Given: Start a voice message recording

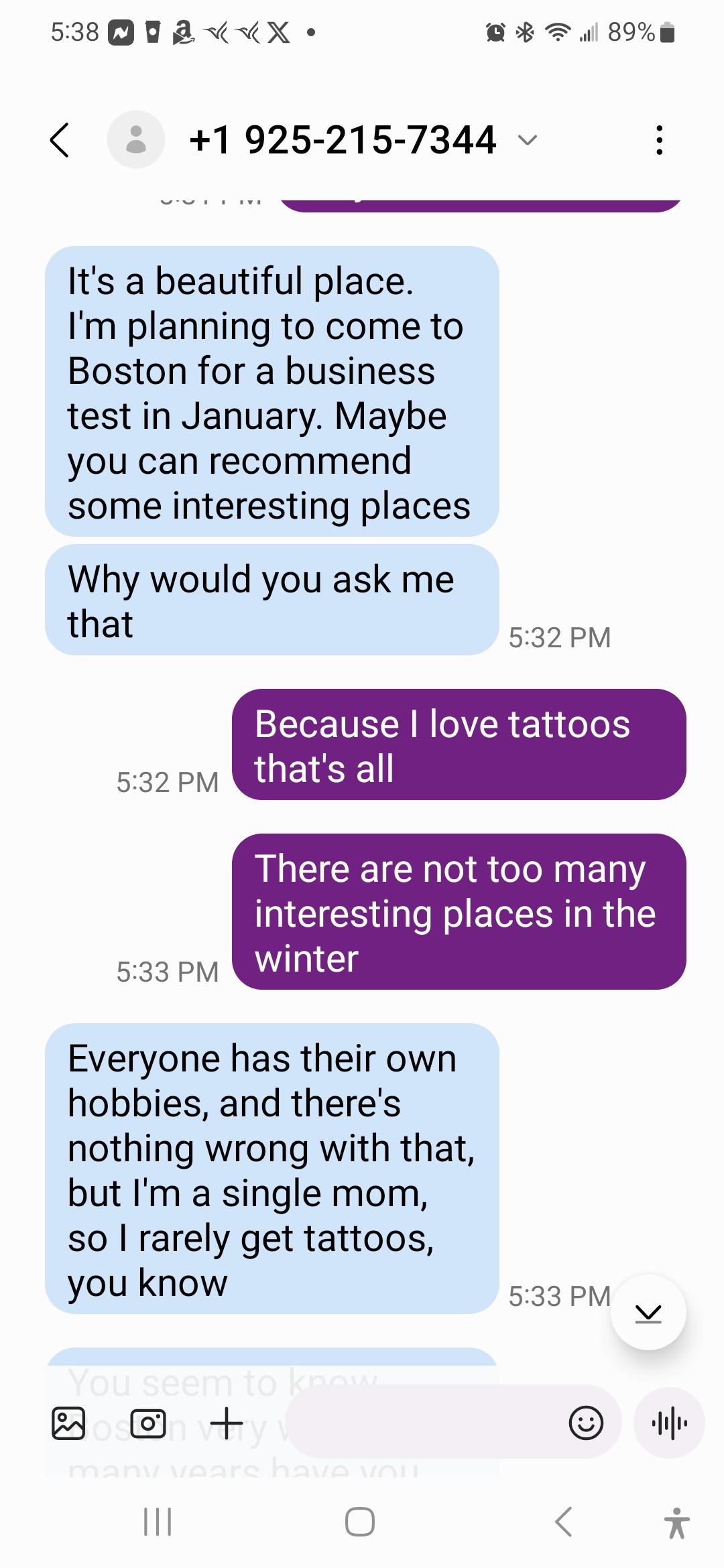Looking at the screenshot, I should pyautogui.click(x=668, y=1422).
